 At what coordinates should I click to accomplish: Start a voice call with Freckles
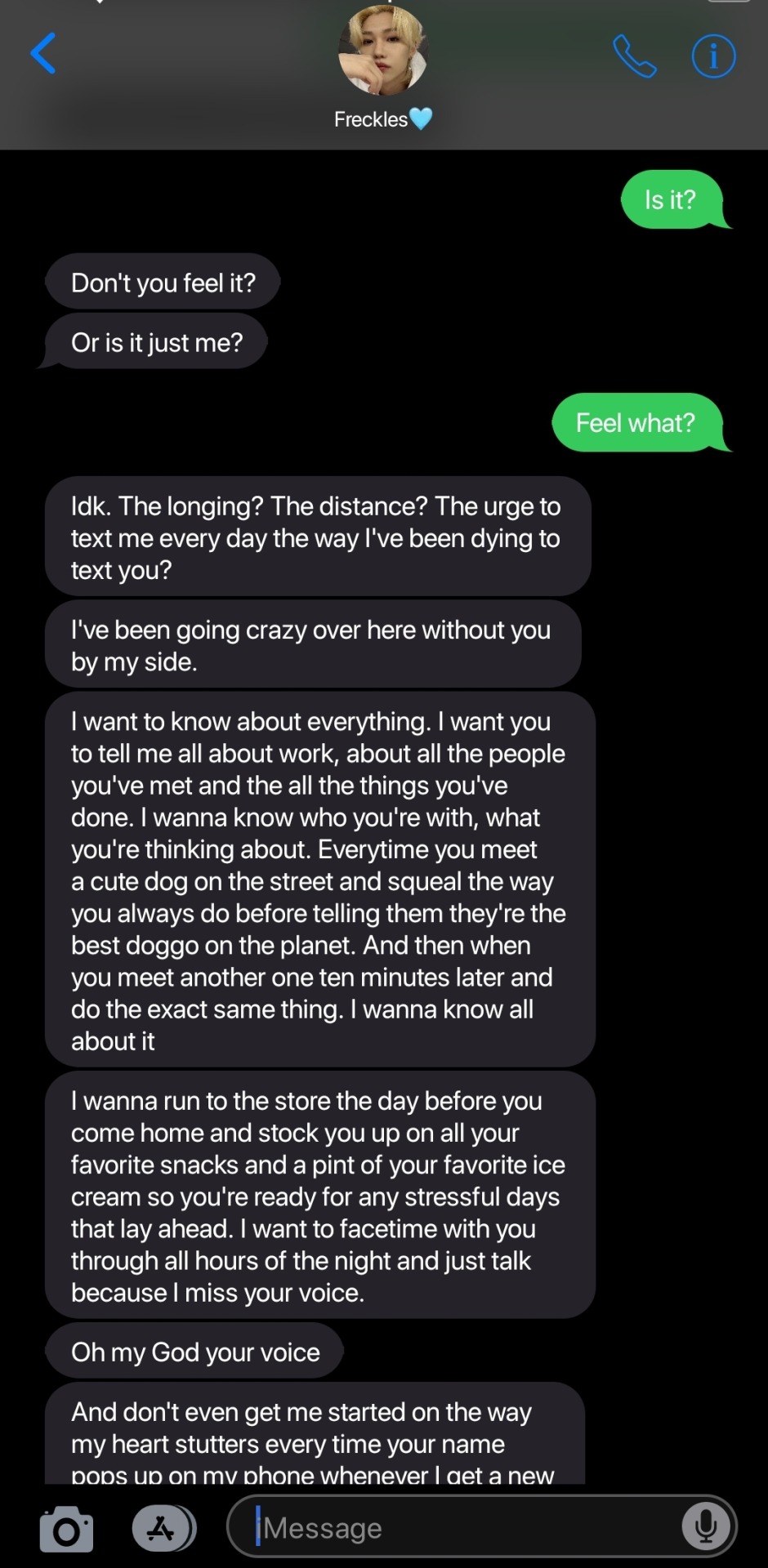[x=634, y=56]
